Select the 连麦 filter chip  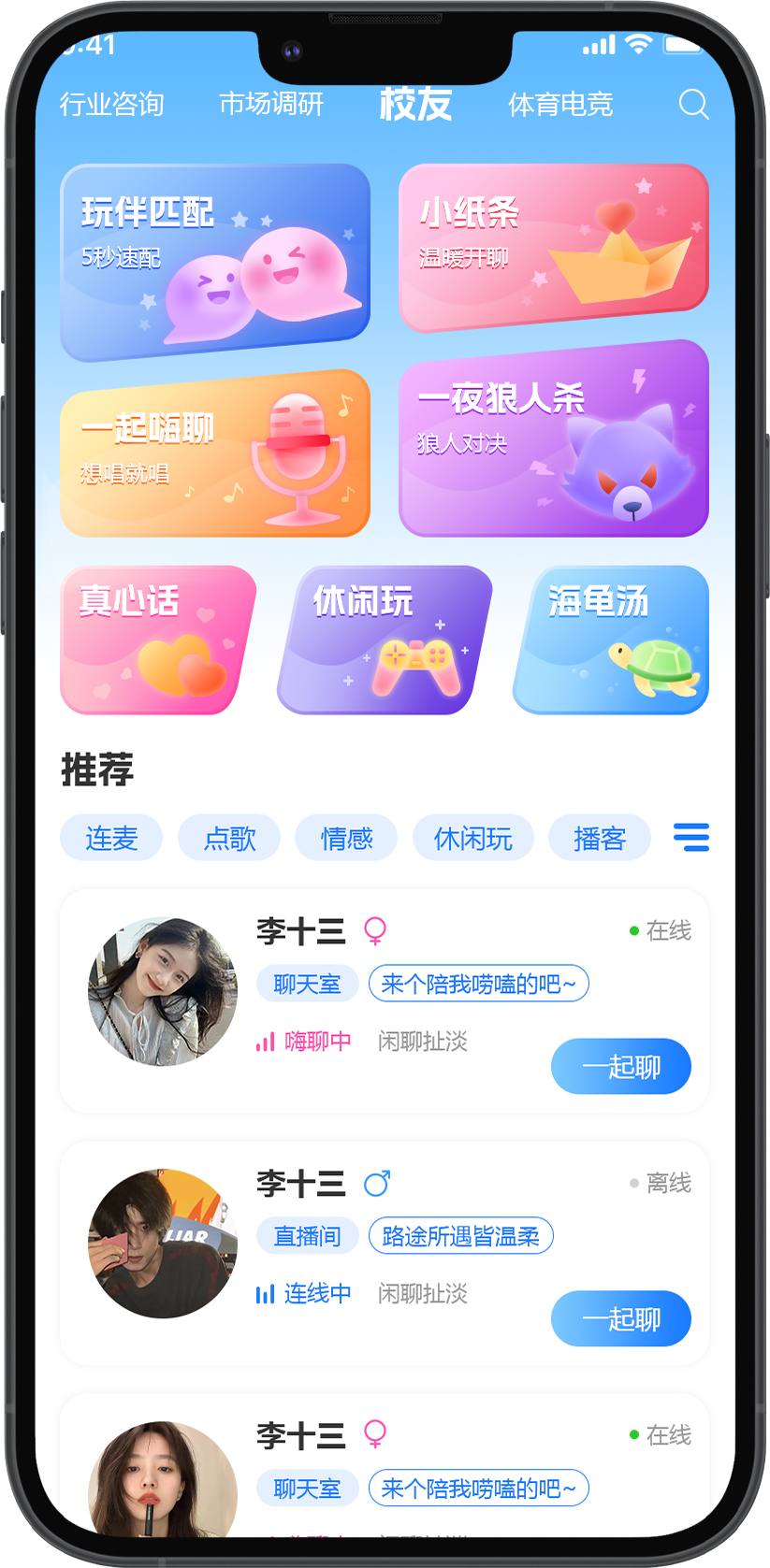click(x=111, y=838)
